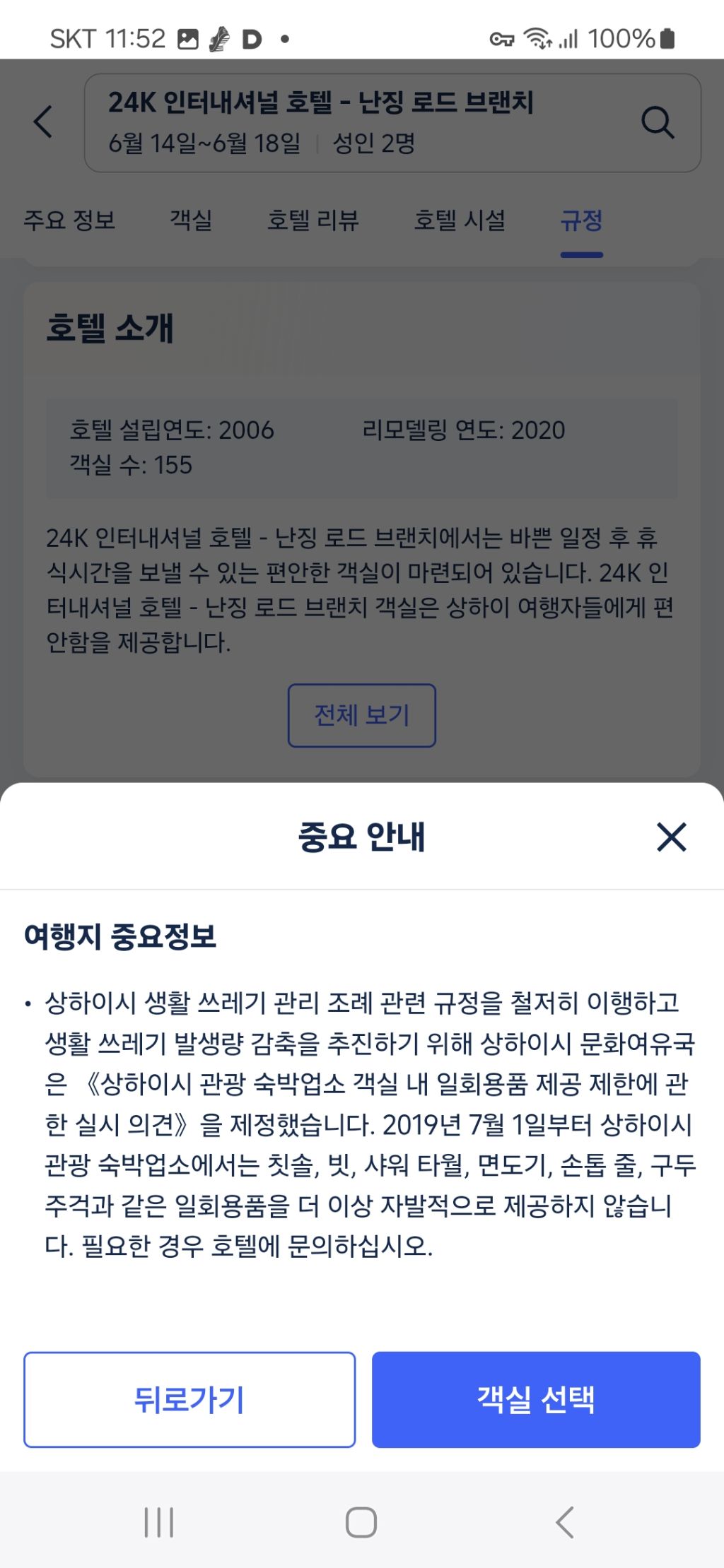The height and width of the screenshot is (1568, 724).
Task: Select the 규정 tab
Action: 581,220
